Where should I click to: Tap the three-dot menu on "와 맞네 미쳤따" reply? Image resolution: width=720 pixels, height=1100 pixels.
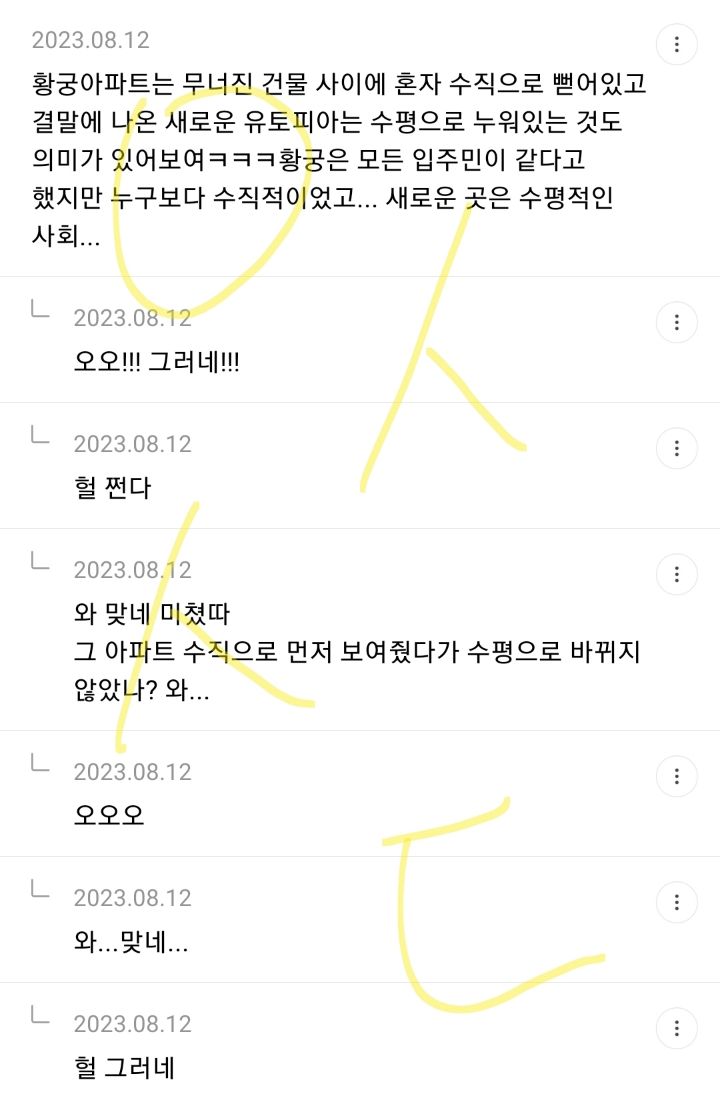tap(676, 574)
